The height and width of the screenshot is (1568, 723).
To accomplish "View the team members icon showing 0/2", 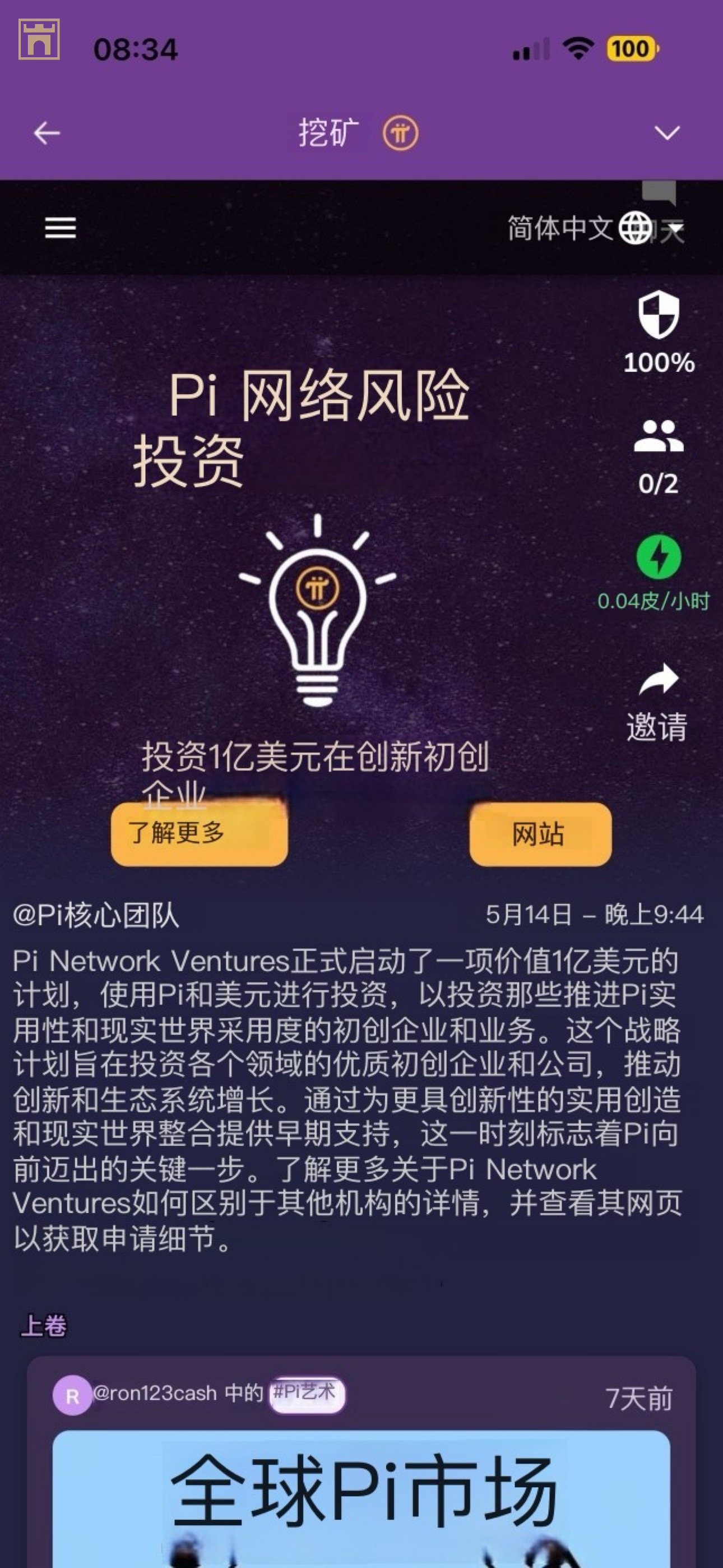I will 659,436.
